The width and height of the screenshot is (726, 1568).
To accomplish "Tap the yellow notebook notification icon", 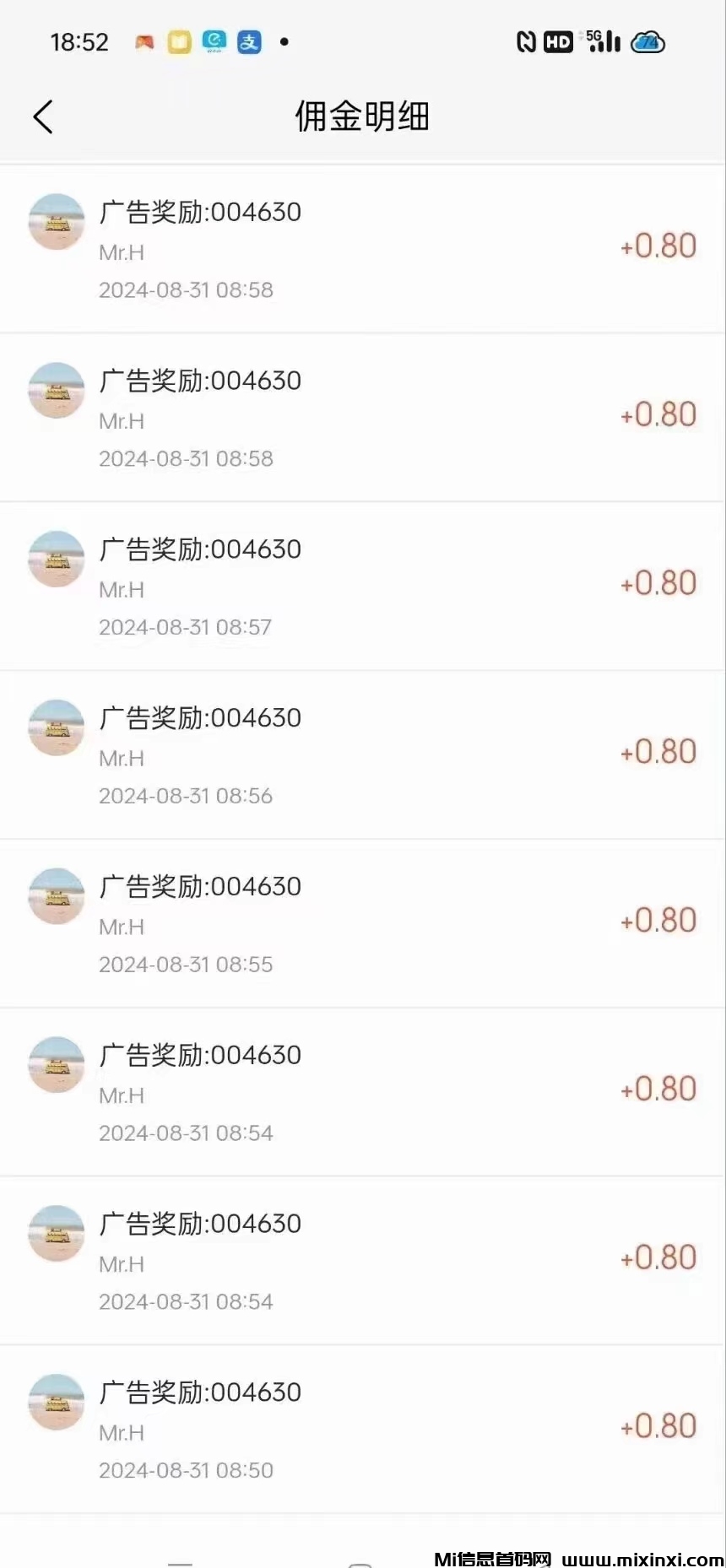I will [x=179, y=41].
